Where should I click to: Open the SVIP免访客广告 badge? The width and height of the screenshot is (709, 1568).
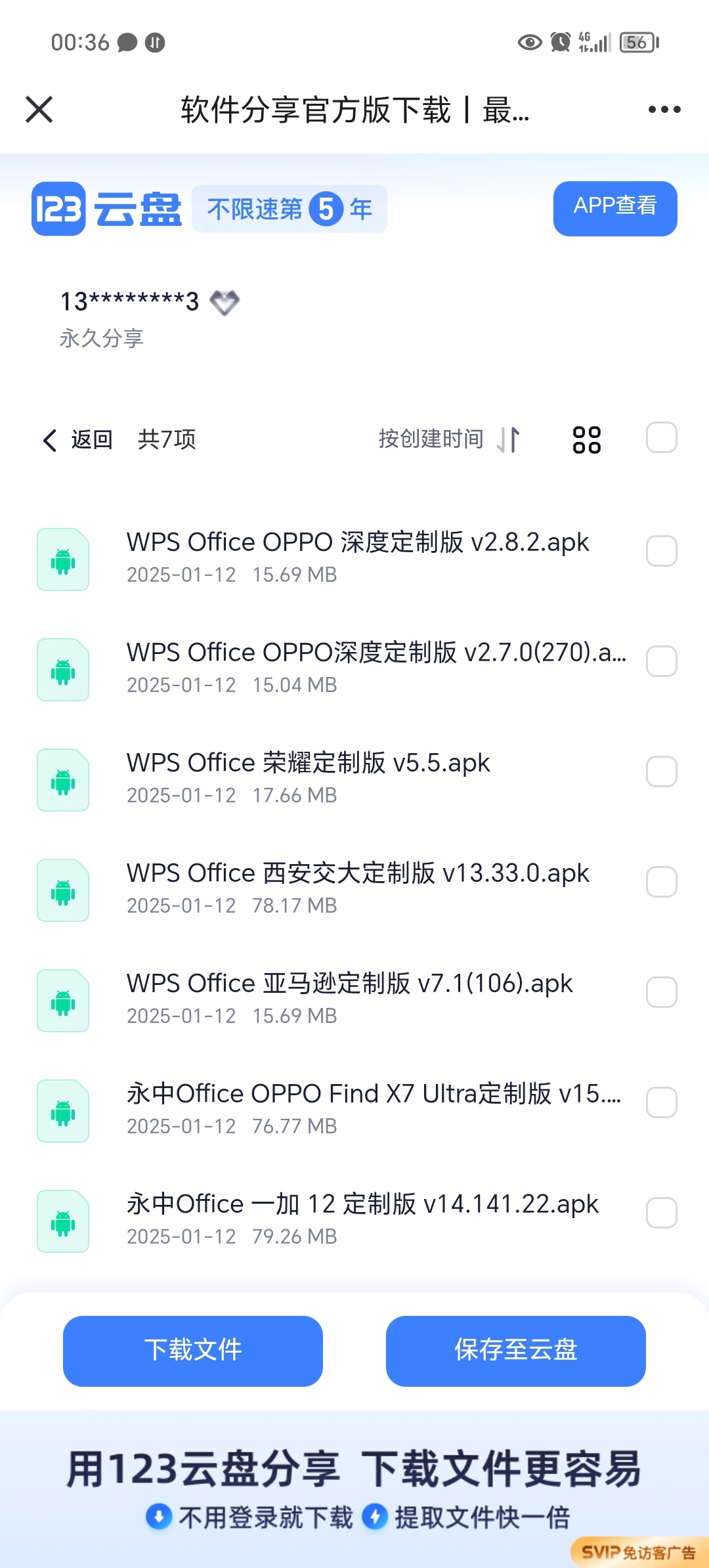[638, 1552]
